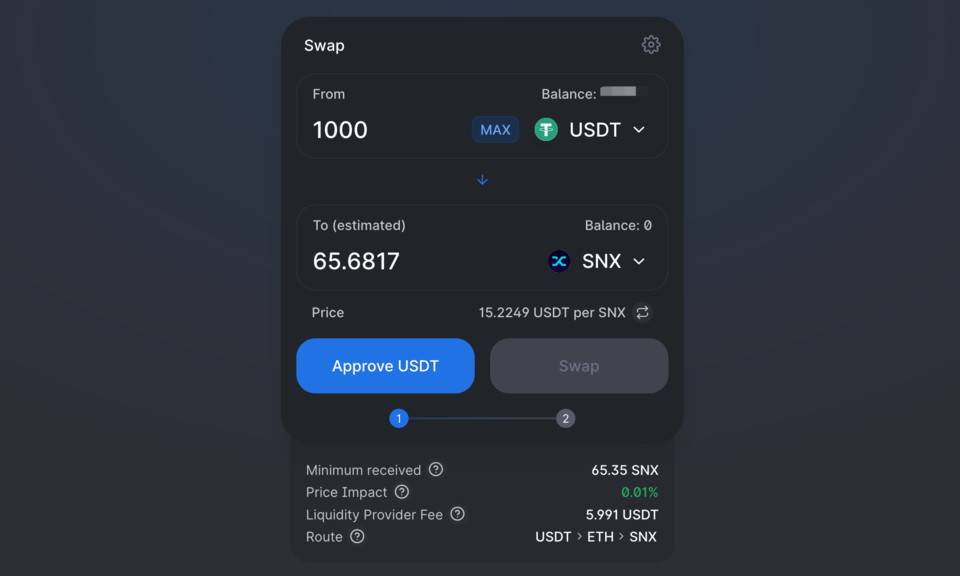Show Price Impact help tooltip
The image size is (960, 576).
[402, 492]
